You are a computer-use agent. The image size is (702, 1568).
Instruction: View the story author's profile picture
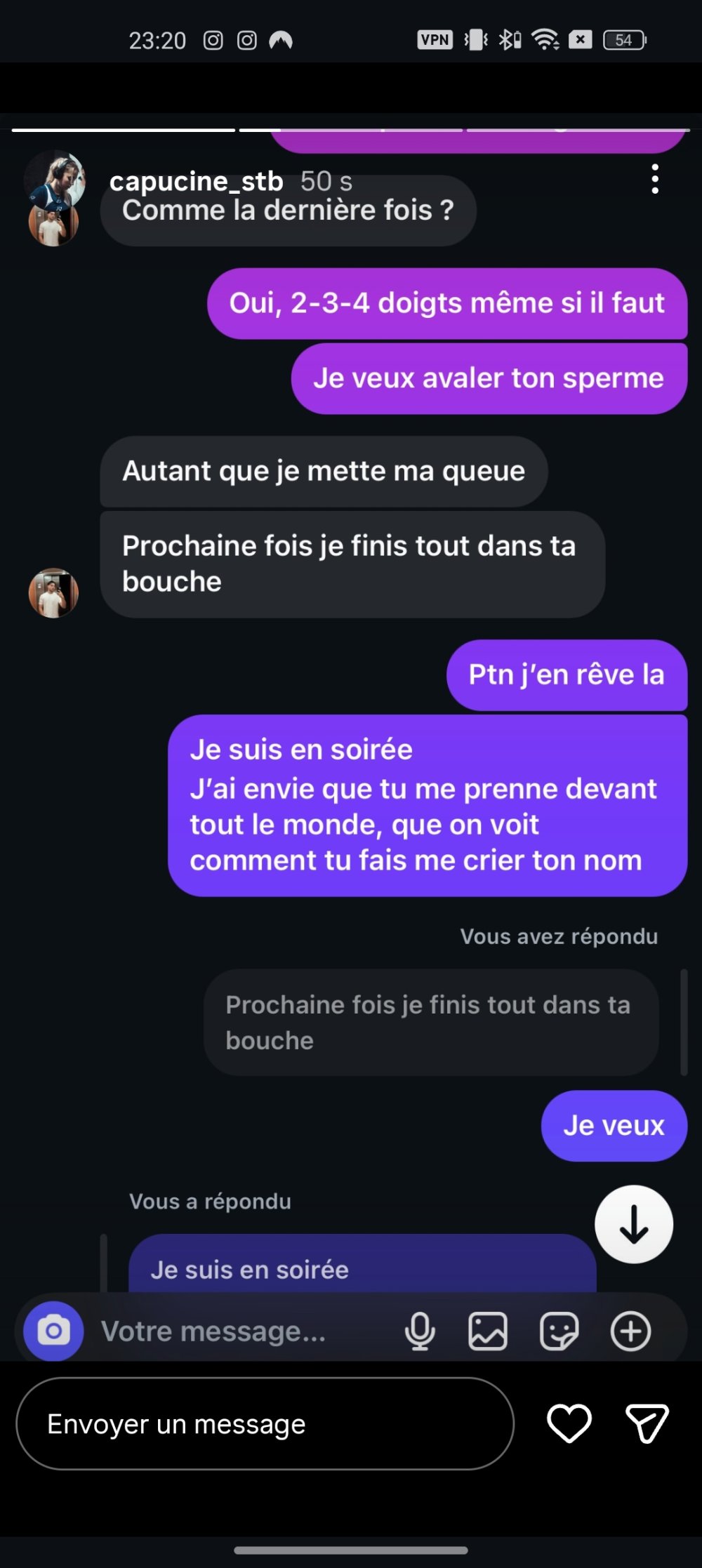[55, 181]
